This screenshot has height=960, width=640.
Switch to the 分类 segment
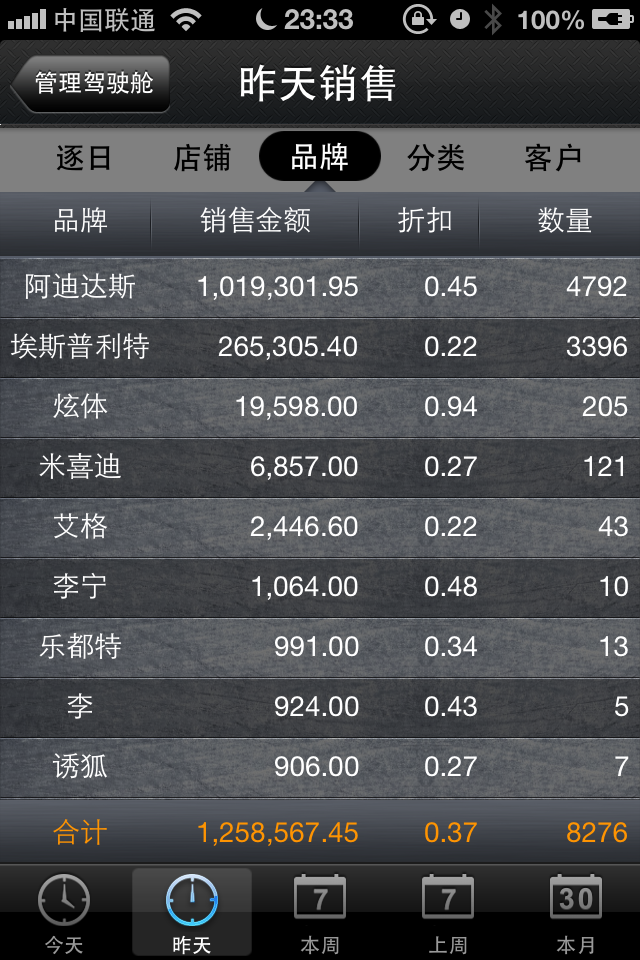click(x=436, y=157)
